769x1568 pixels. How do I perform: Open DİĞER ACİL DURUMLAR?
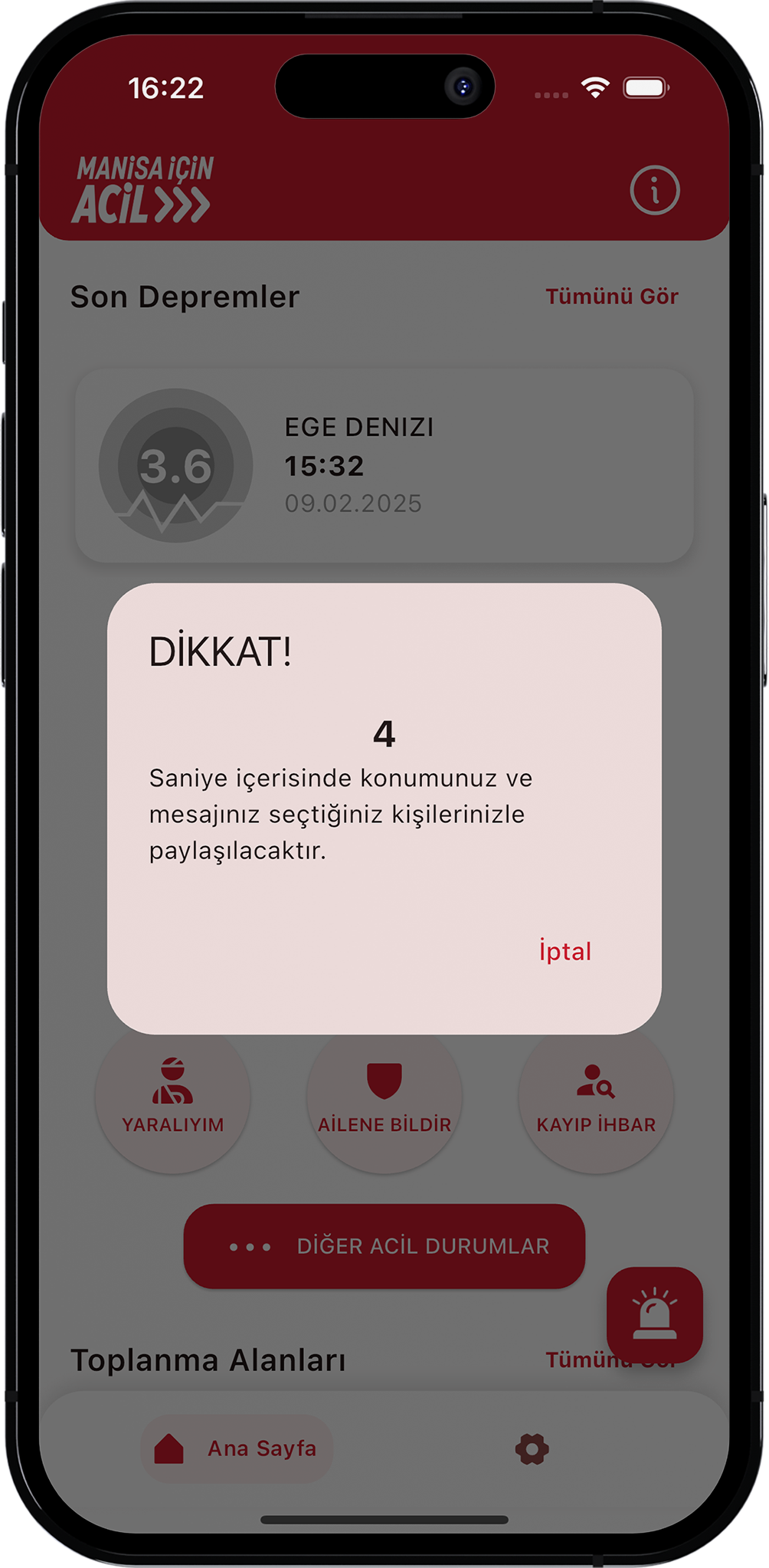click(384, 1246)
